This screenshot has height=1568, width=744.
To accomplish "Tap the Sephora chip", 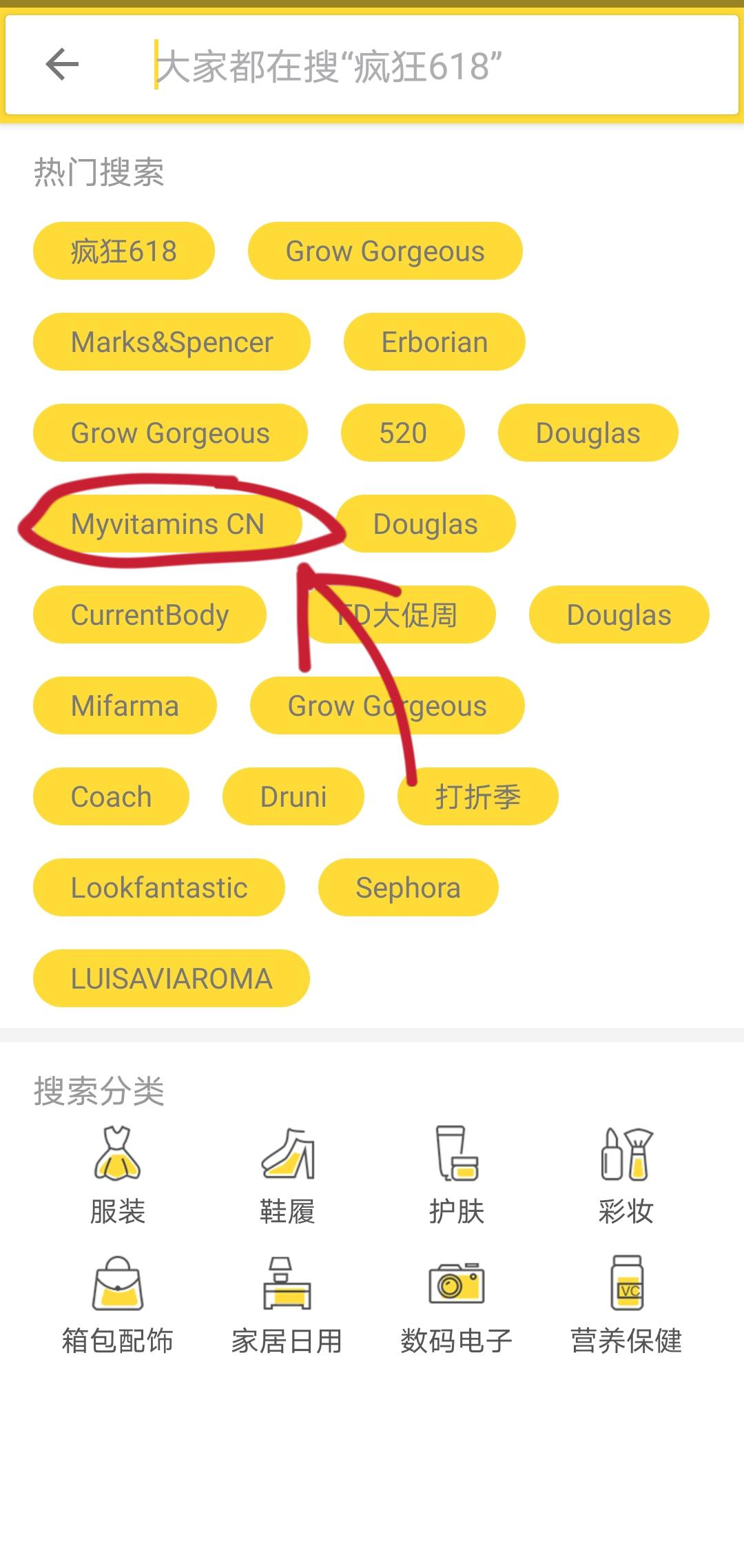I will click(408, 887).
